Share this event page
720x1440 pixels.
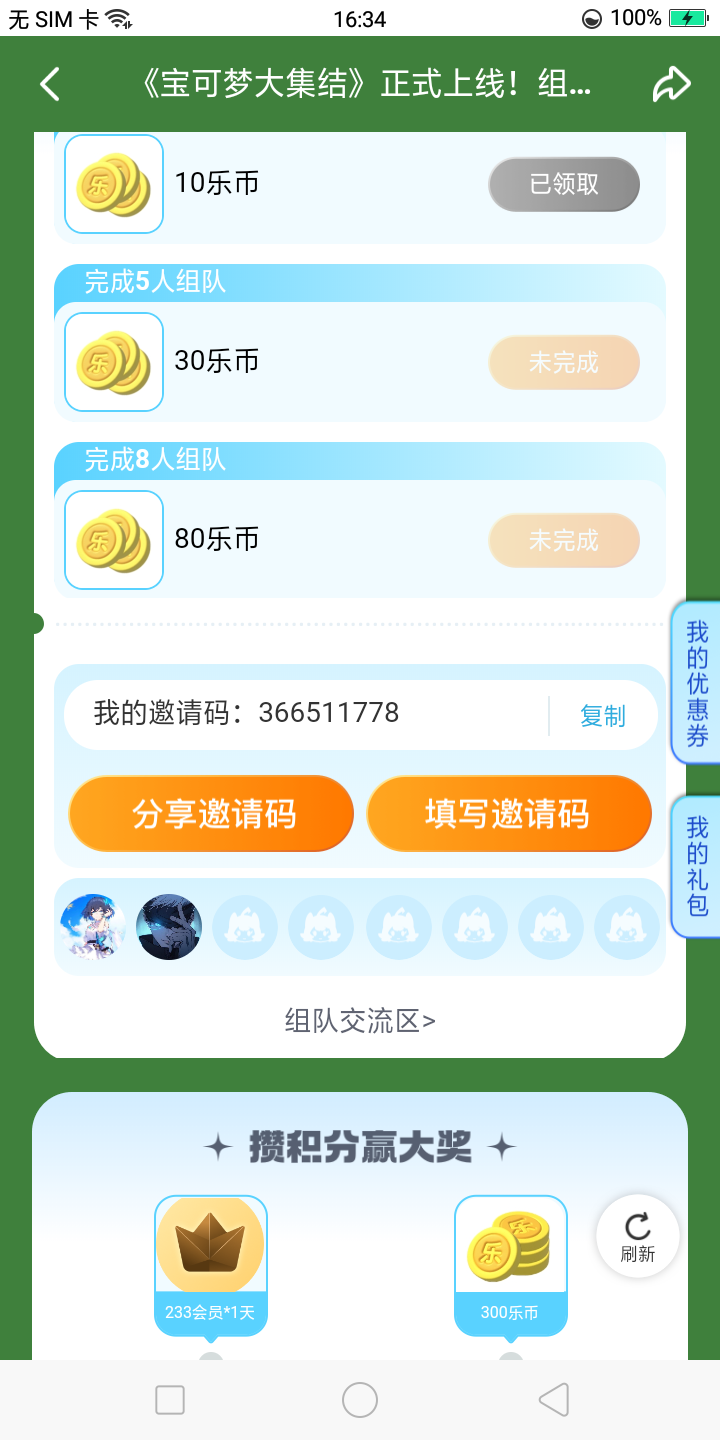click(x=671, y=85)
